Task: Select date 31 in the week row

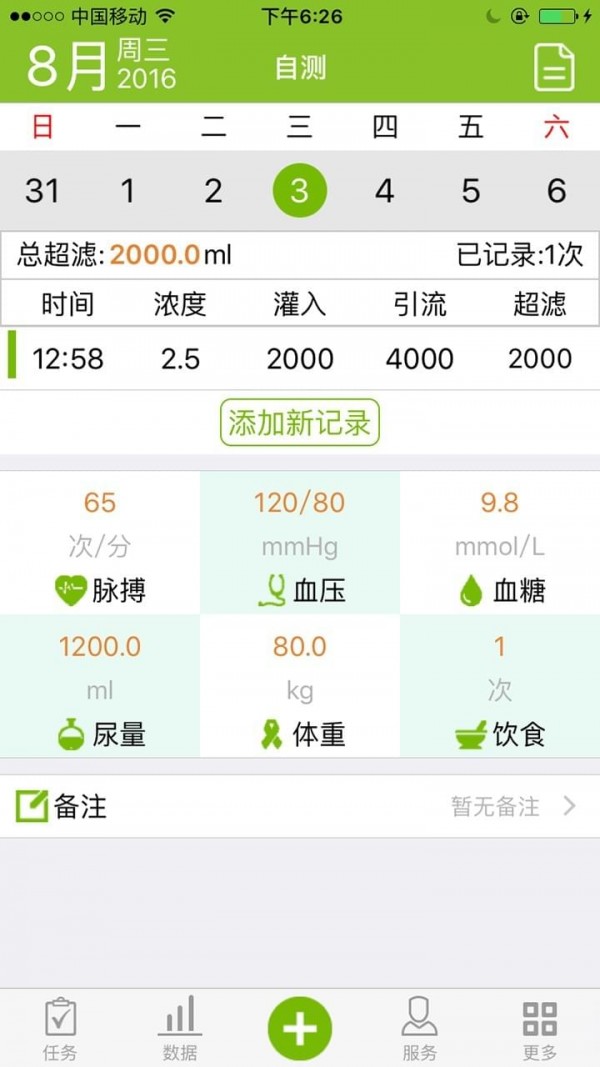Action: (x=42, y=191)
